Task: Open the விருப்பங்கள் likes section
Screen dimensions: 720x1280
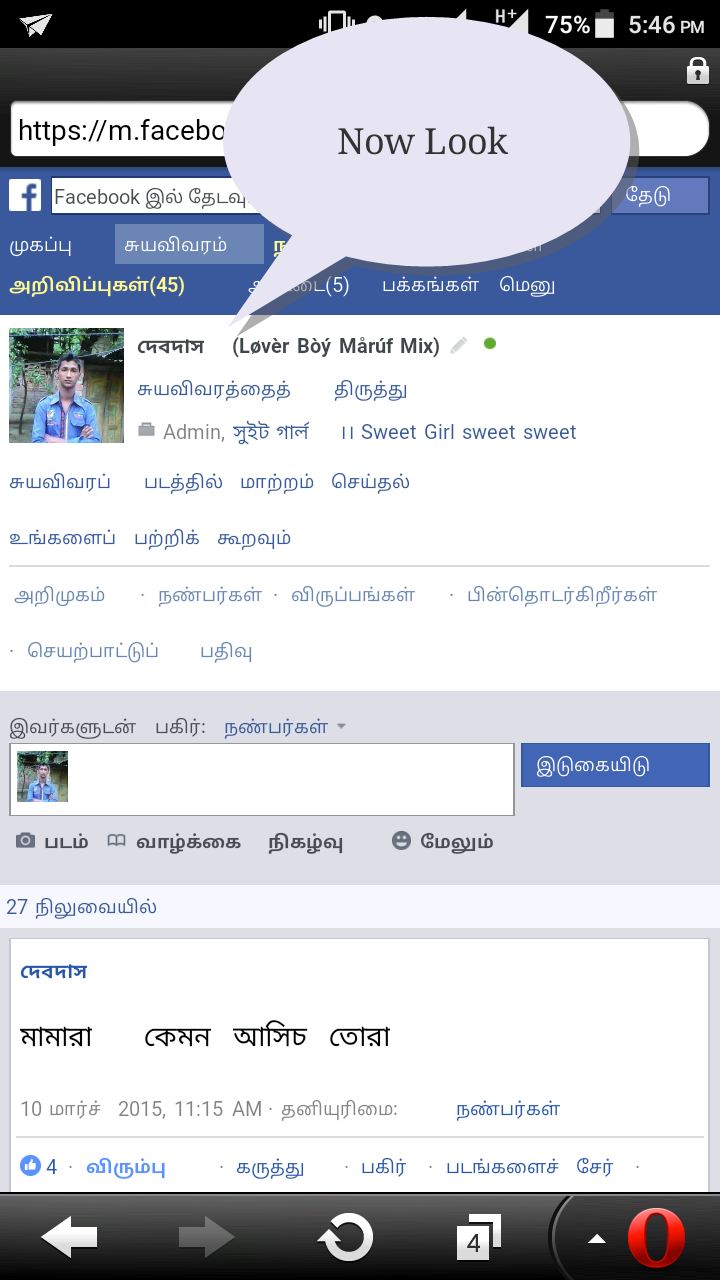Action: tap(353, 595)
